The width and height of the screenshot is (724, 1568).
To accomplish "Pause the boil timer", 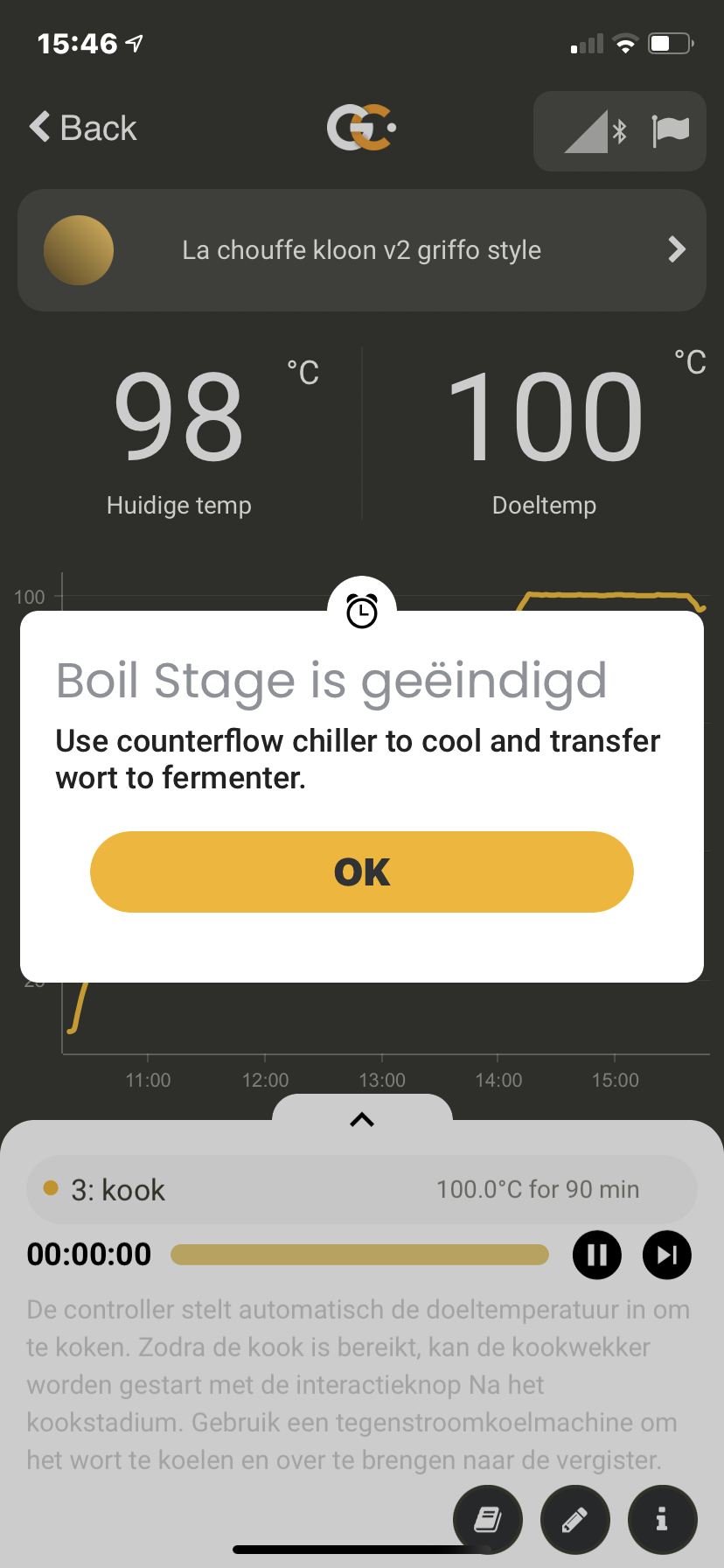I will pyautogui.click(x=597, y=1255).
